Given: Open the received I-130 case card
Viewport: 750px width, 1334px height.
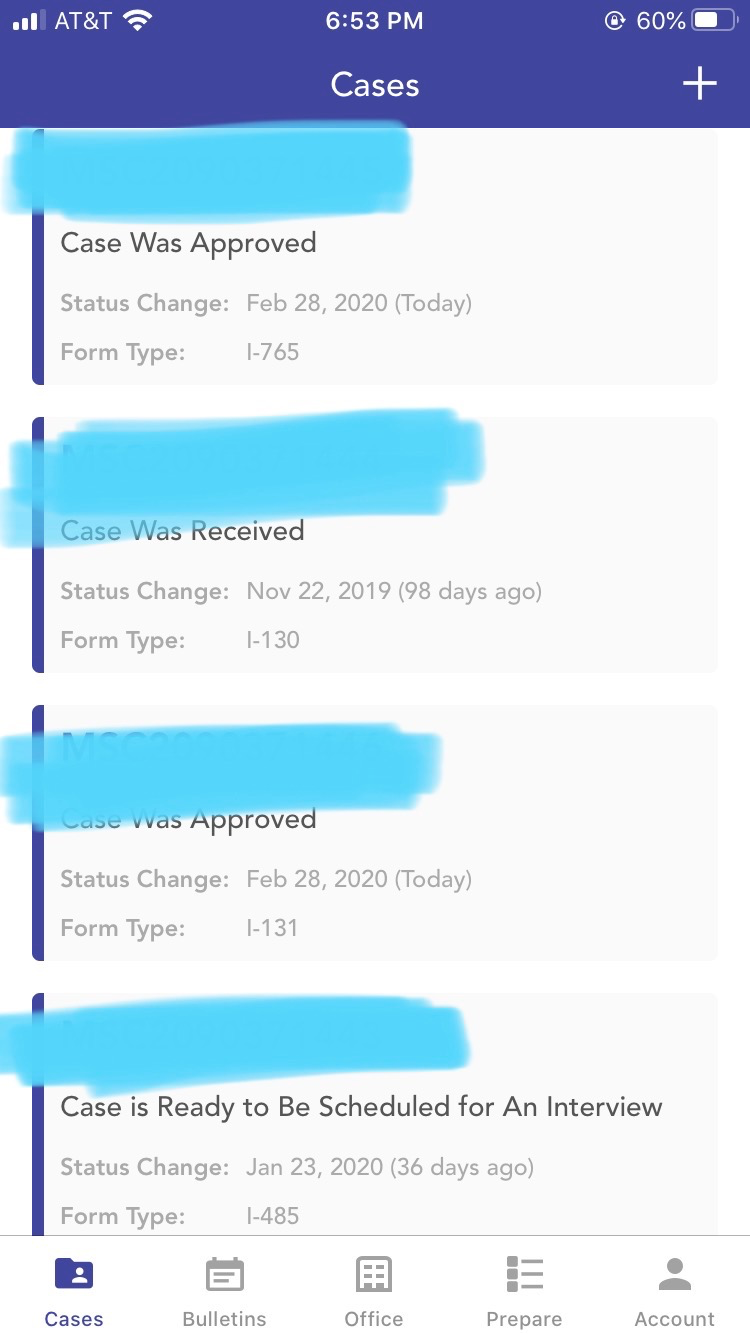Looking at the screenshot, I should coord(375,545).
